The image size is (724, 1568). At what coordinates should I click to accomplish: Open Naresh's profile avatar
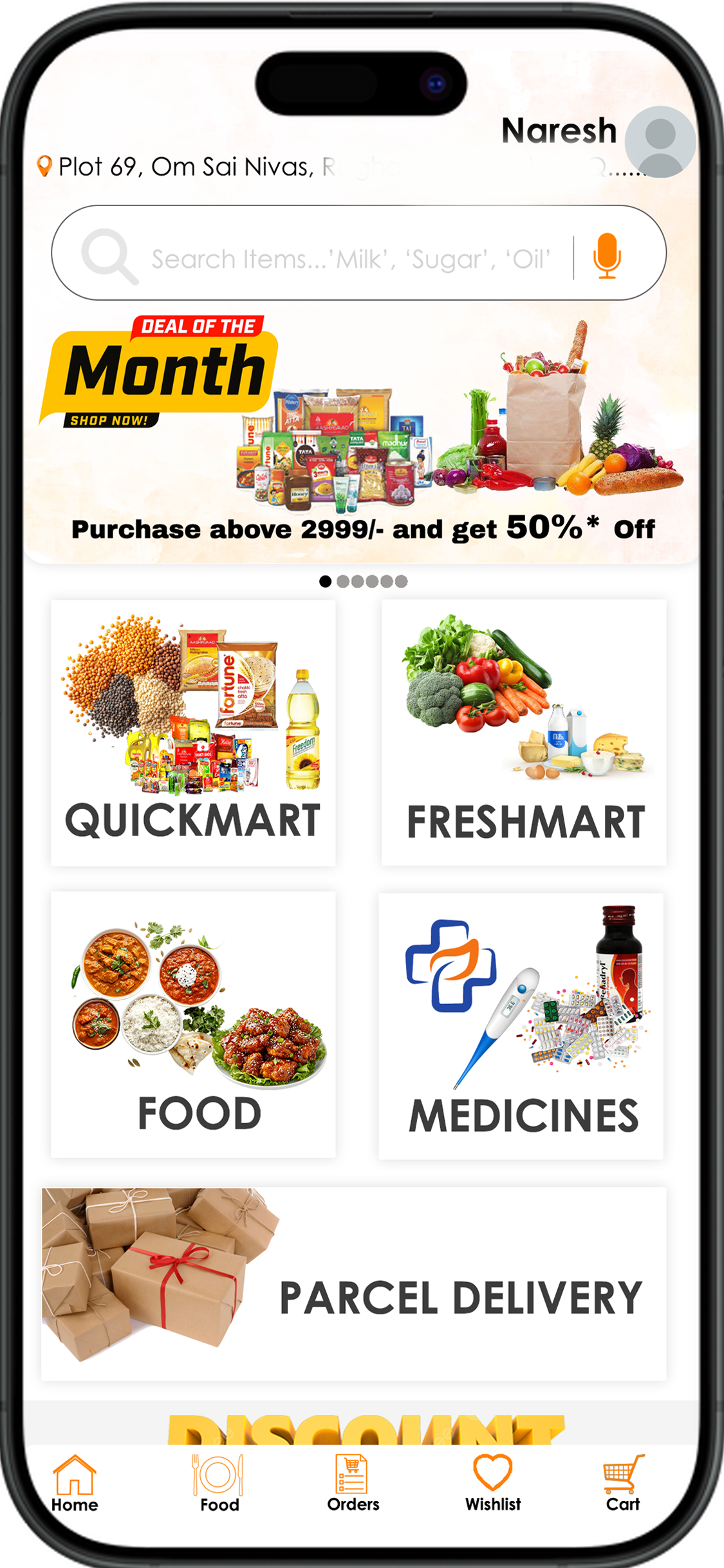coord(660,142)
